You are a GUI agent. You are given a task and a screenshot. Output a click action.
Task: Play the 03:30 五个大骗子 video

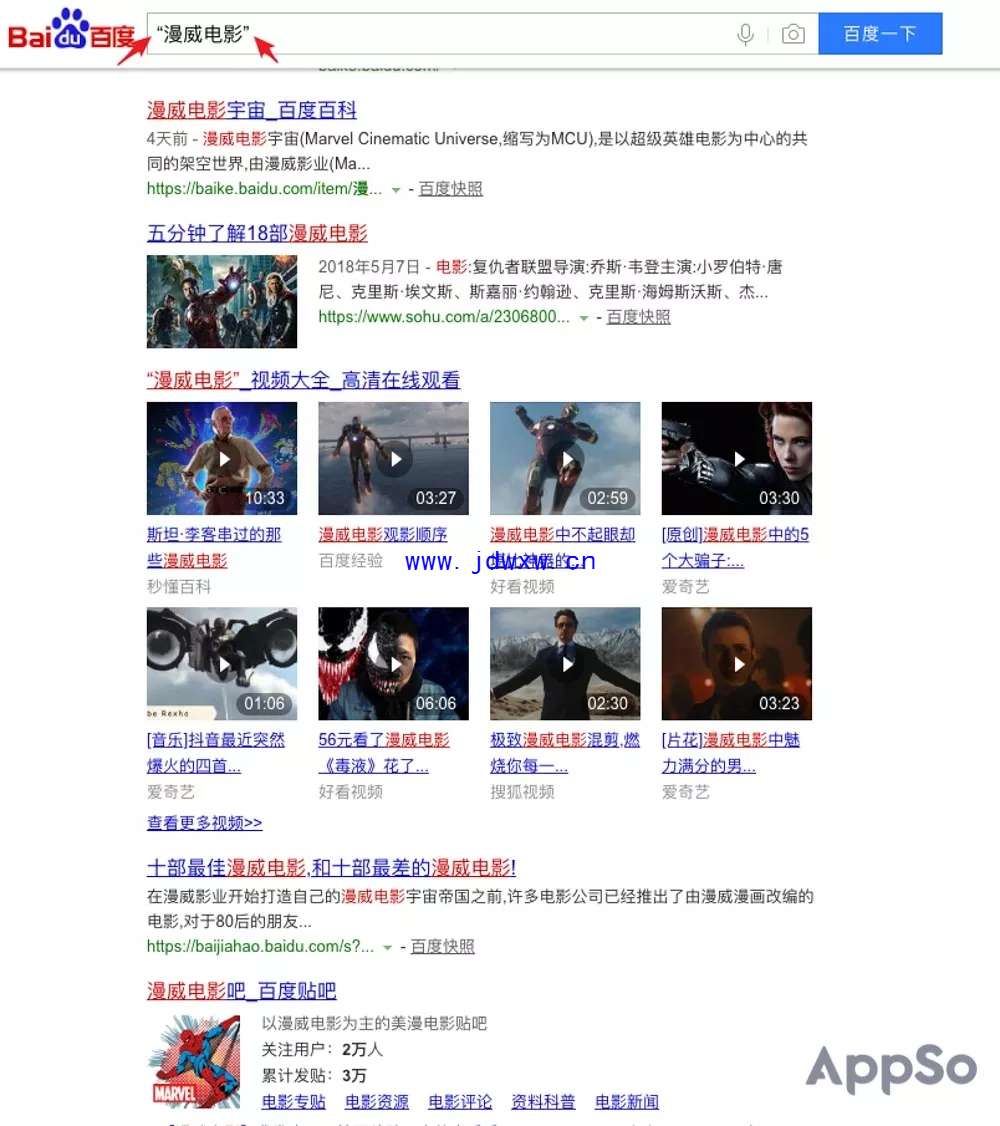point(736,459)
